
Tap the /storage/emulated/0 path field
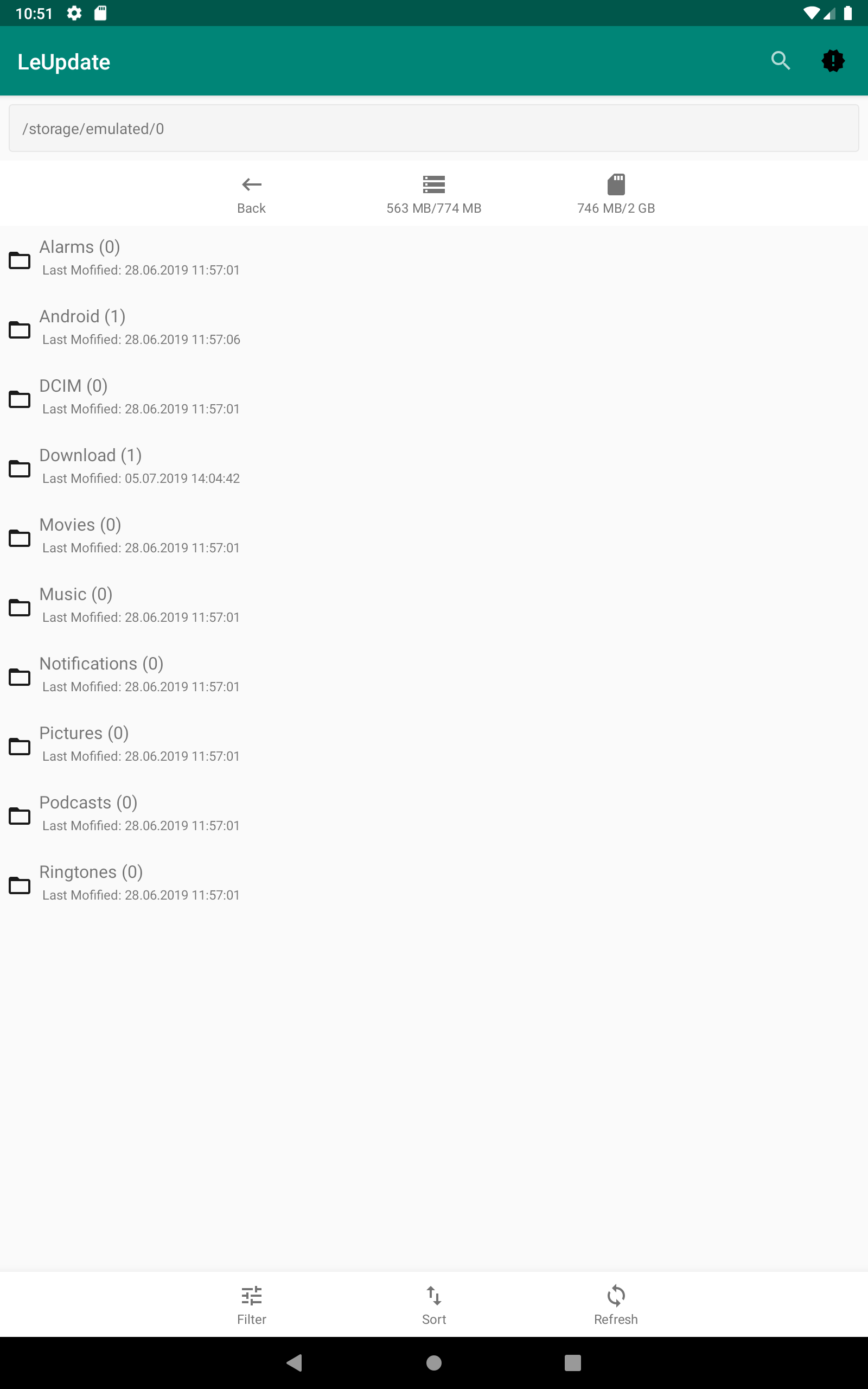click(x=433, y=129)
